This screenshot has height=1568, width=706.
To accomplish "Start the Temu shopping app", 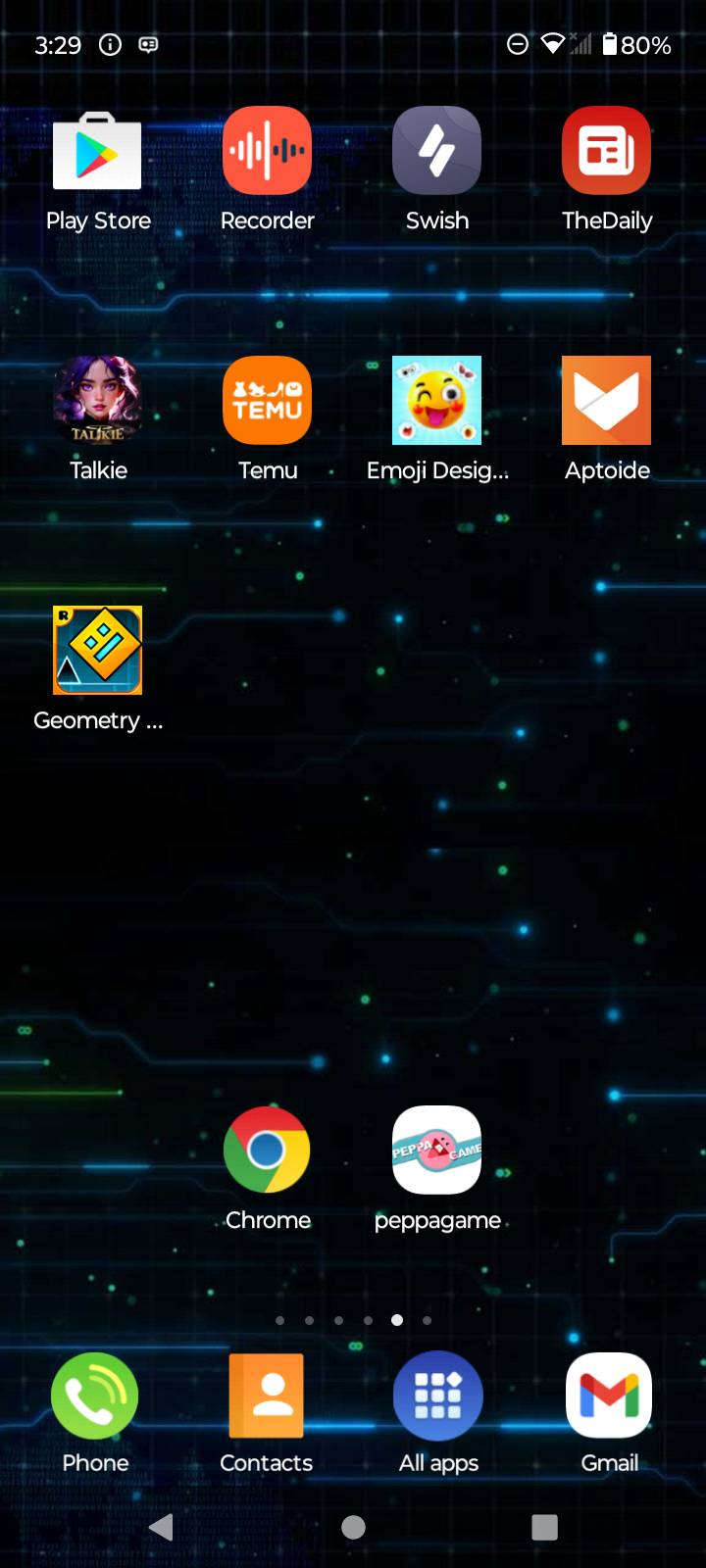I will 267,401.
